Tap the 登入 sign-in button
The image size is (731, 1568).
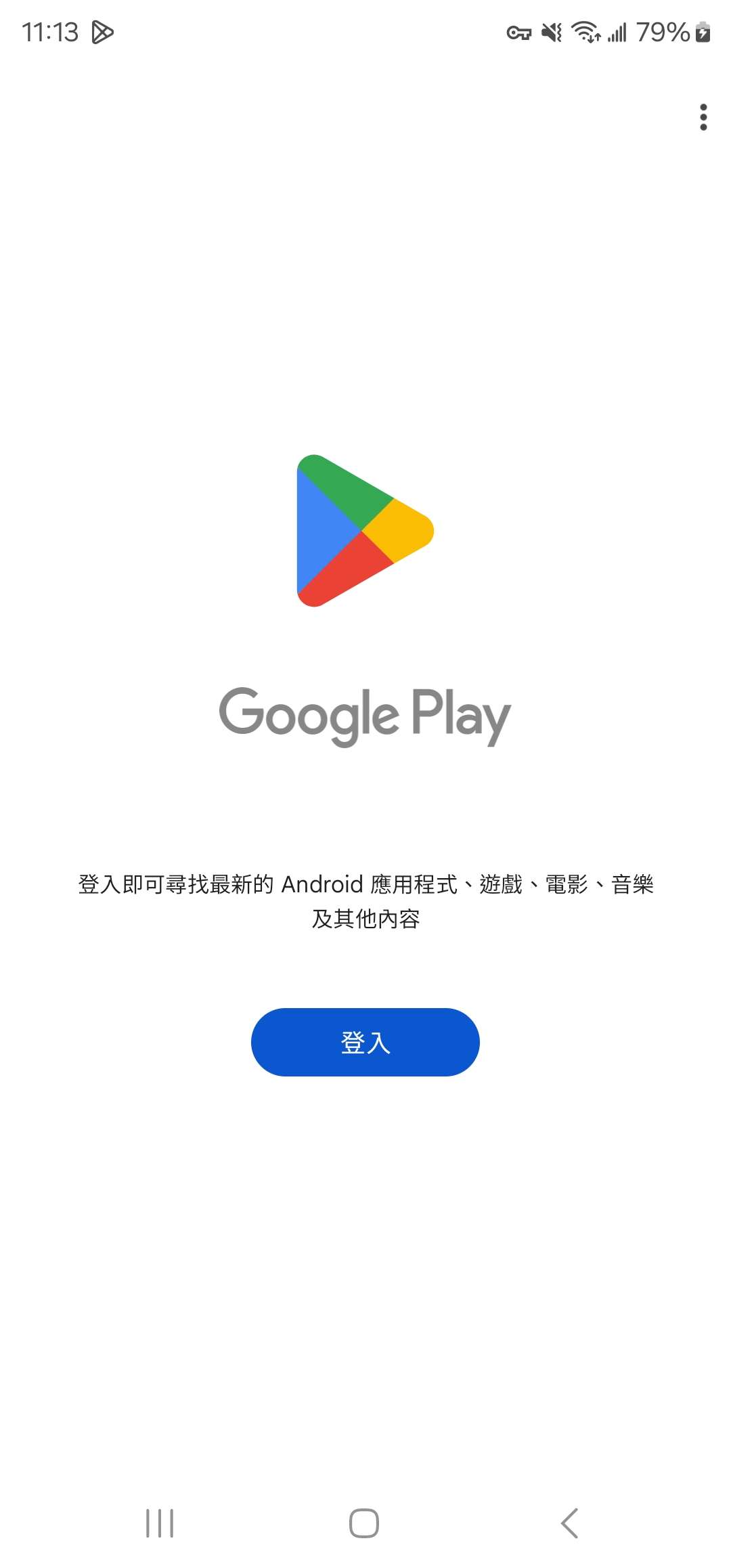click(365, 1042)
